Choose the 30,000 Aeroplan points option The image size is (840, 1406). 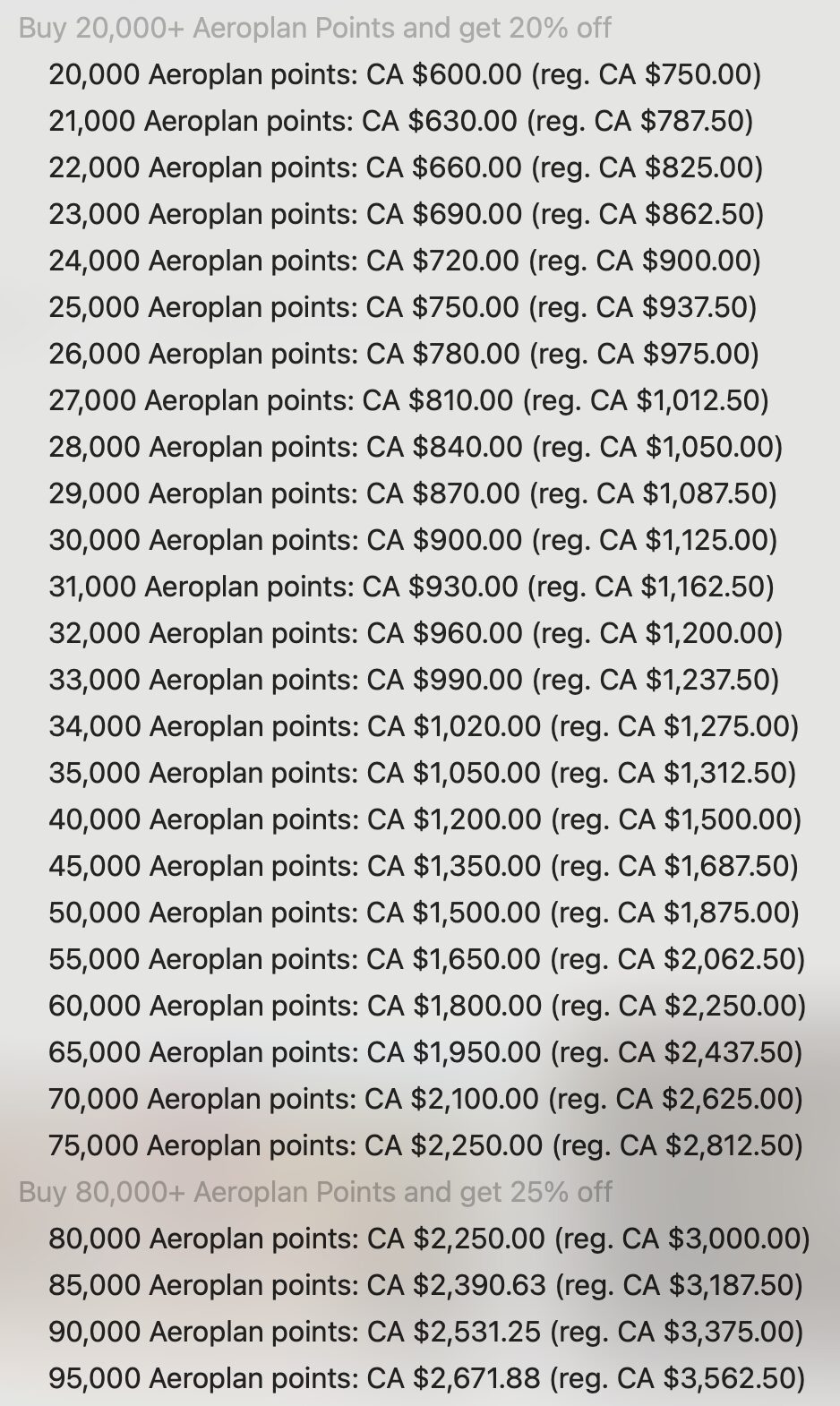pyautogui.click(x=413, y=540)
